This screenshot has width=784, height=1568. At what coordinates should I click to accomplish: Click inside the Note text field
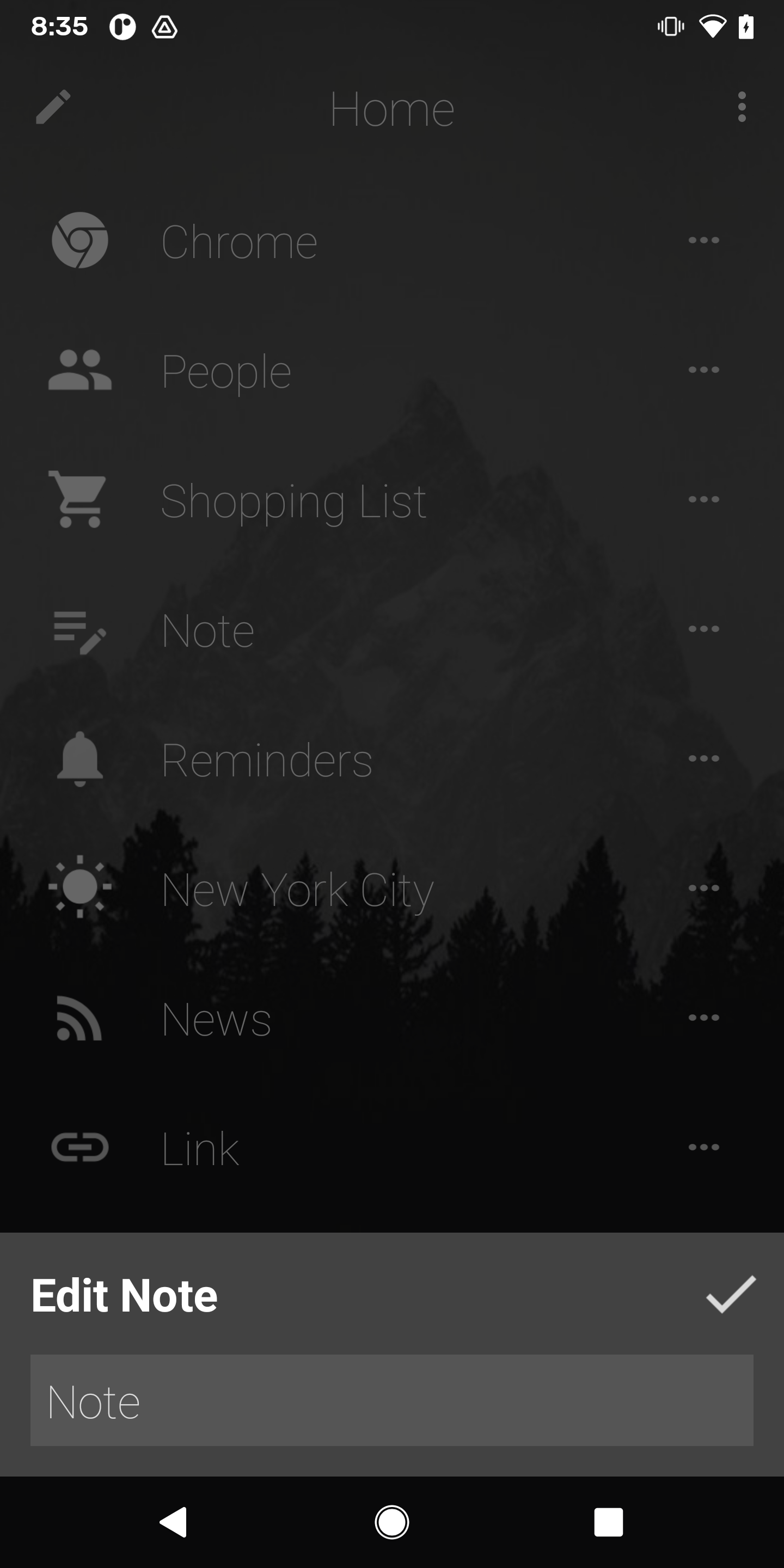point(392,1401)
